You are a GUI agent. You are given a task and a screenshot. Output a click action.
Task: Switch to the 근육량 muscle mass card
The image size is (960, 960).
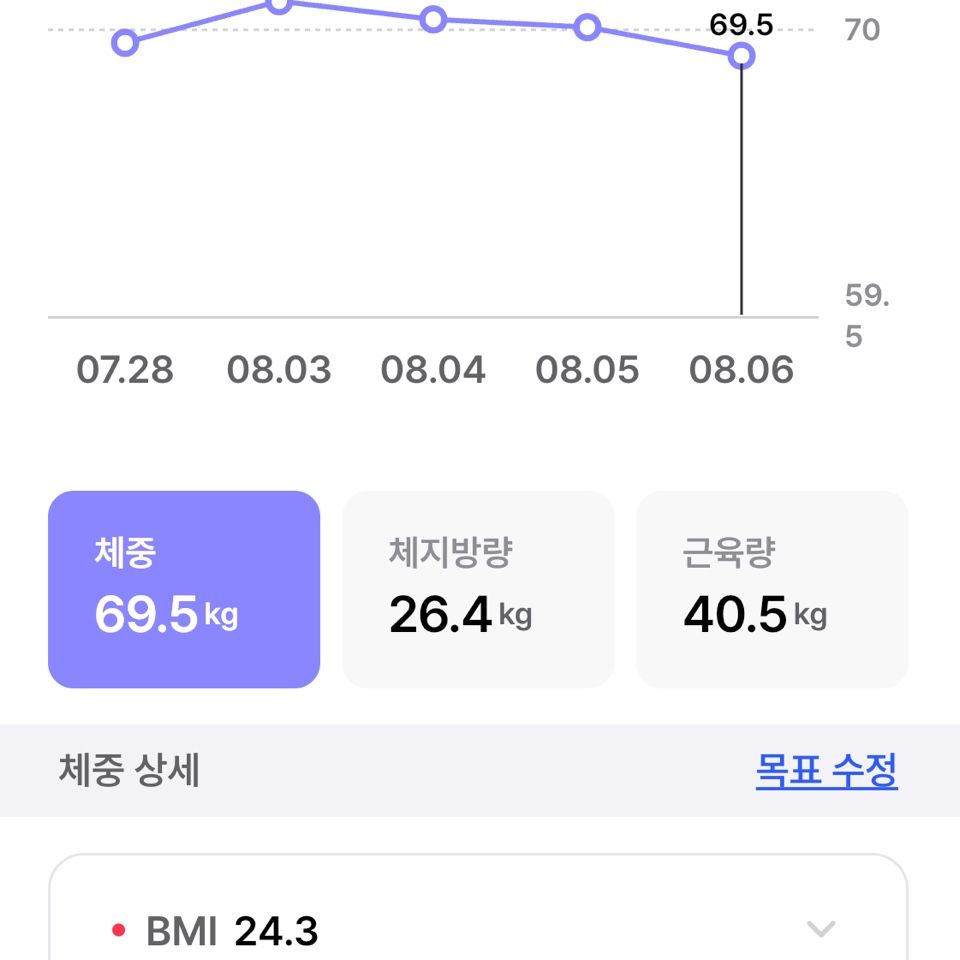click(x=772, y=589)
